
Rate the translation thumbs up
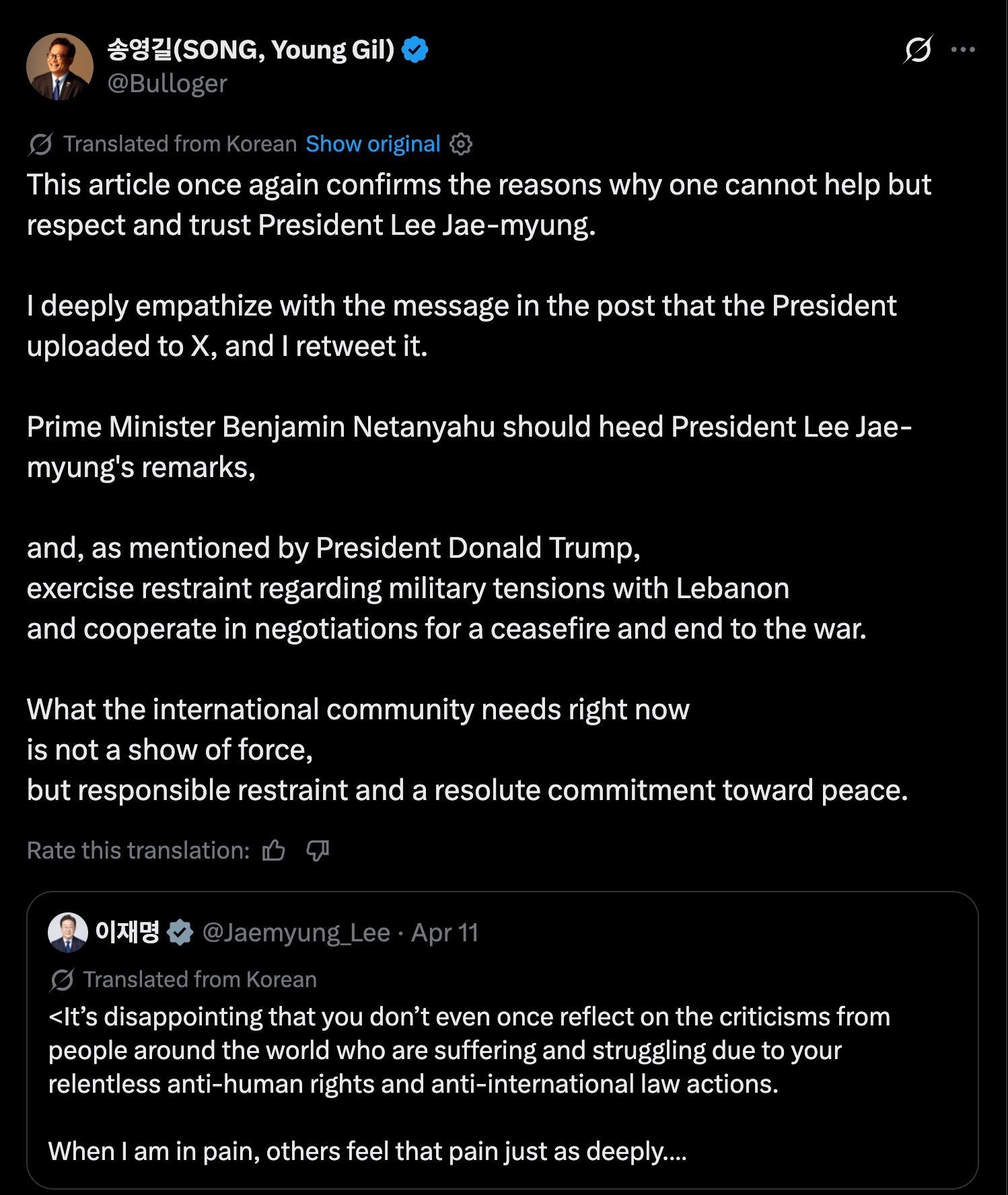coord(274,850)
